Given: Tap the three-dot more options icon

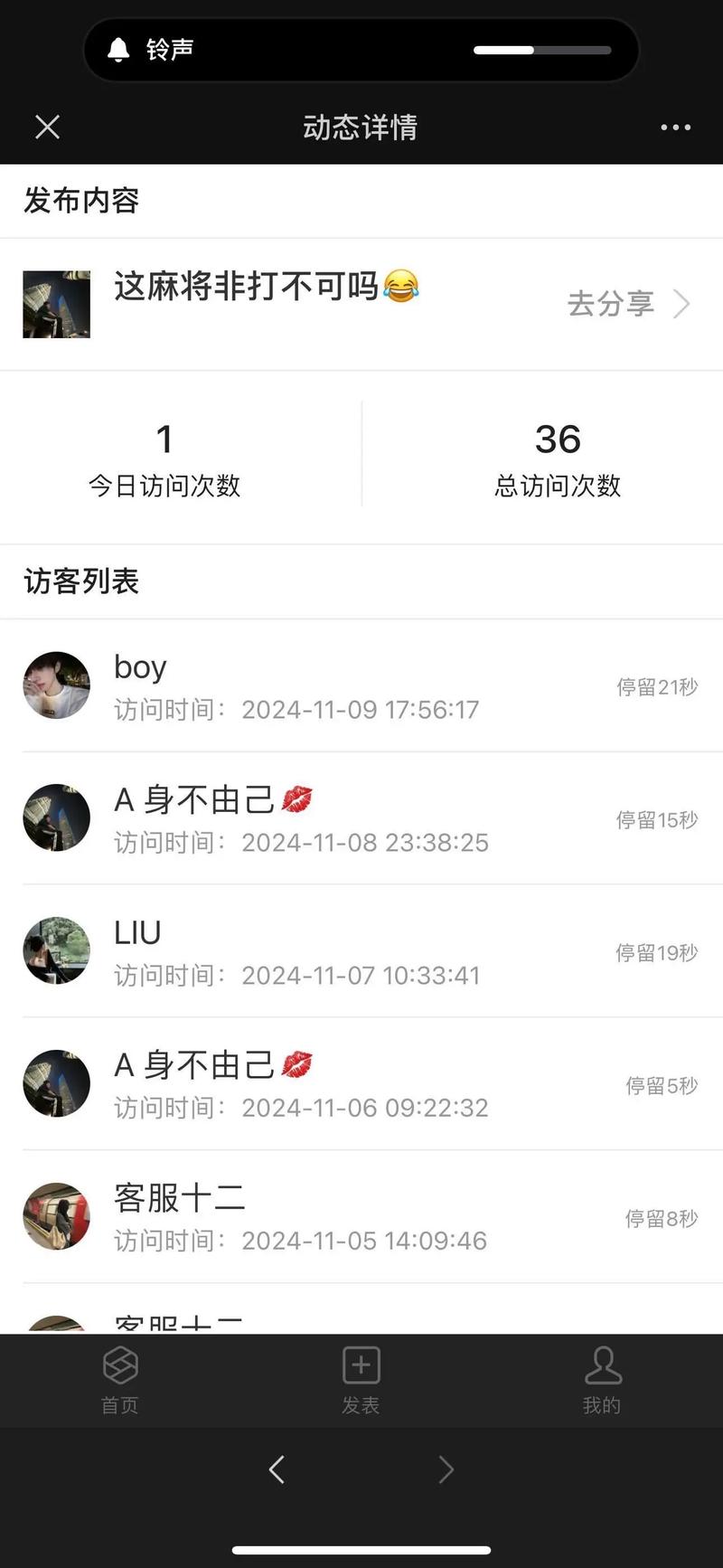Looking at the screenshot, I should point(674,128).
